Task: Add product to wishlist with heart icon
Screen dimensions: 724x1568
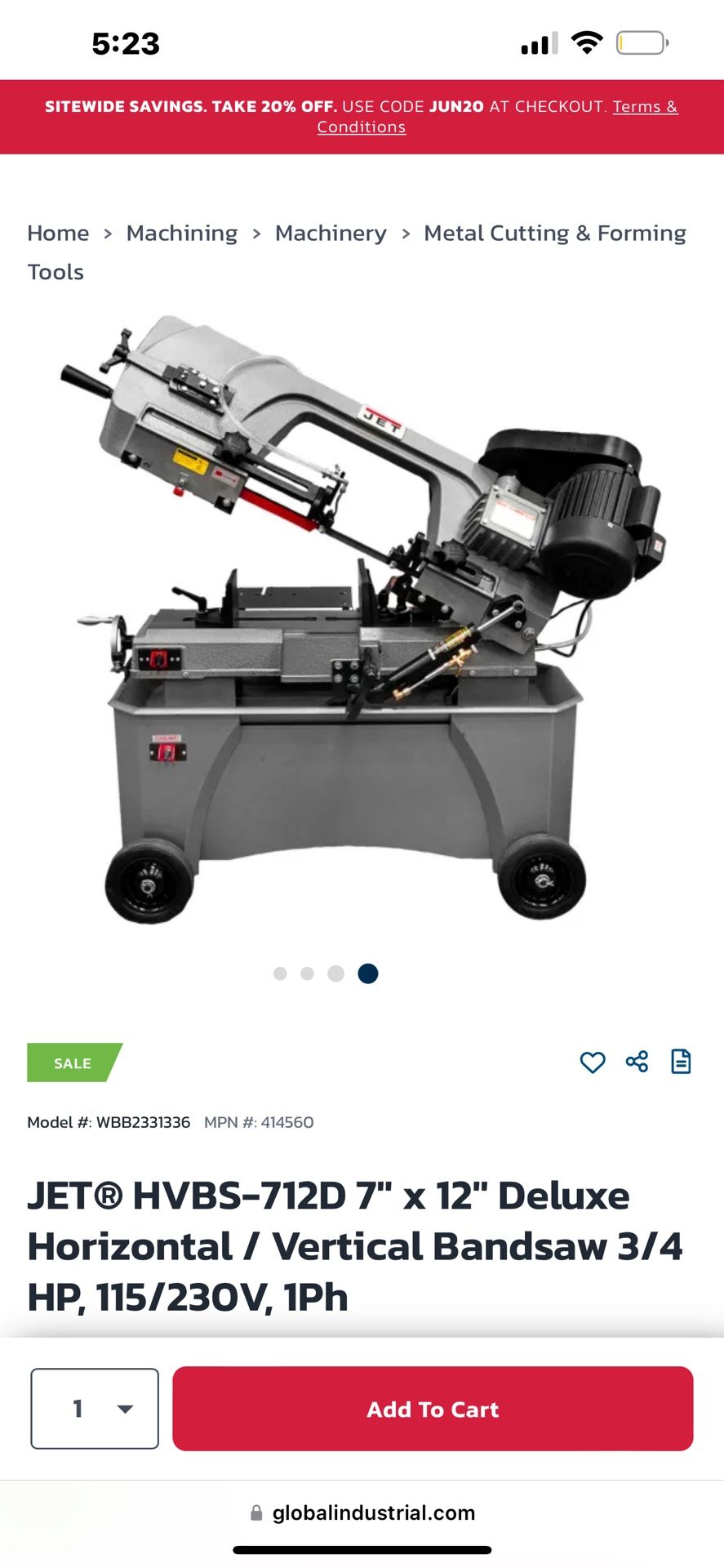Action: [x=593, y=1062]
